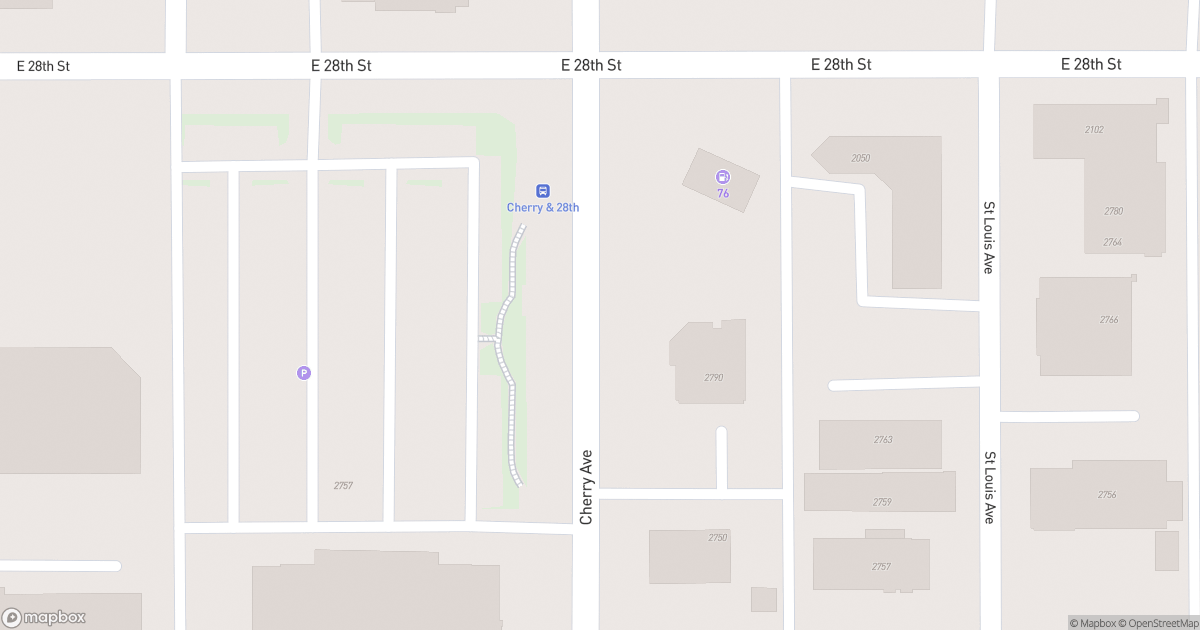
Task: Open the © OpenStreetMap attribution link
Action: 1158,623
